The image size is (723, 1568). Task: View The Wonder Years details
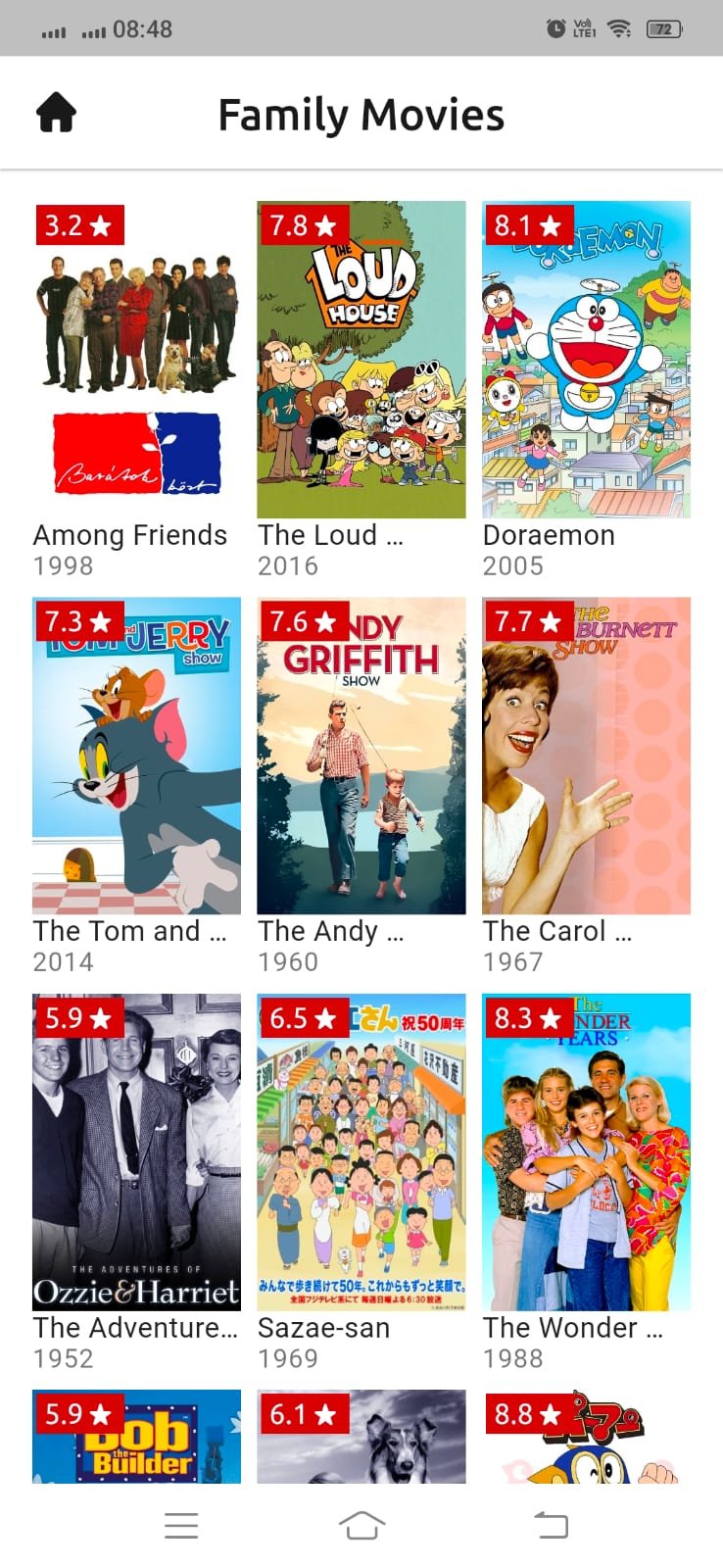click(x=586, y=1151)
